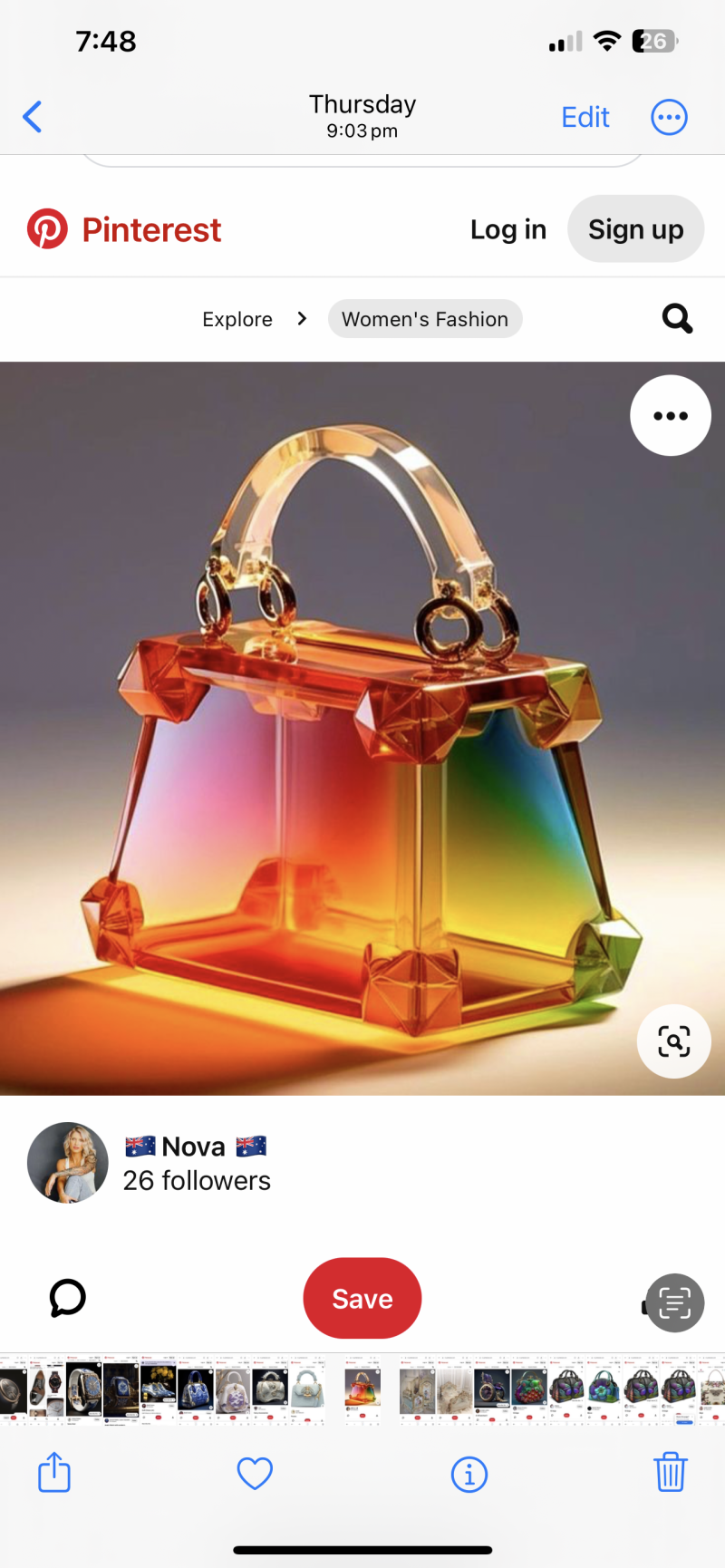Select the current thumbnail in the photo strip
The height and width of the screenshot is (1568, 725).
pos(362,1389)
